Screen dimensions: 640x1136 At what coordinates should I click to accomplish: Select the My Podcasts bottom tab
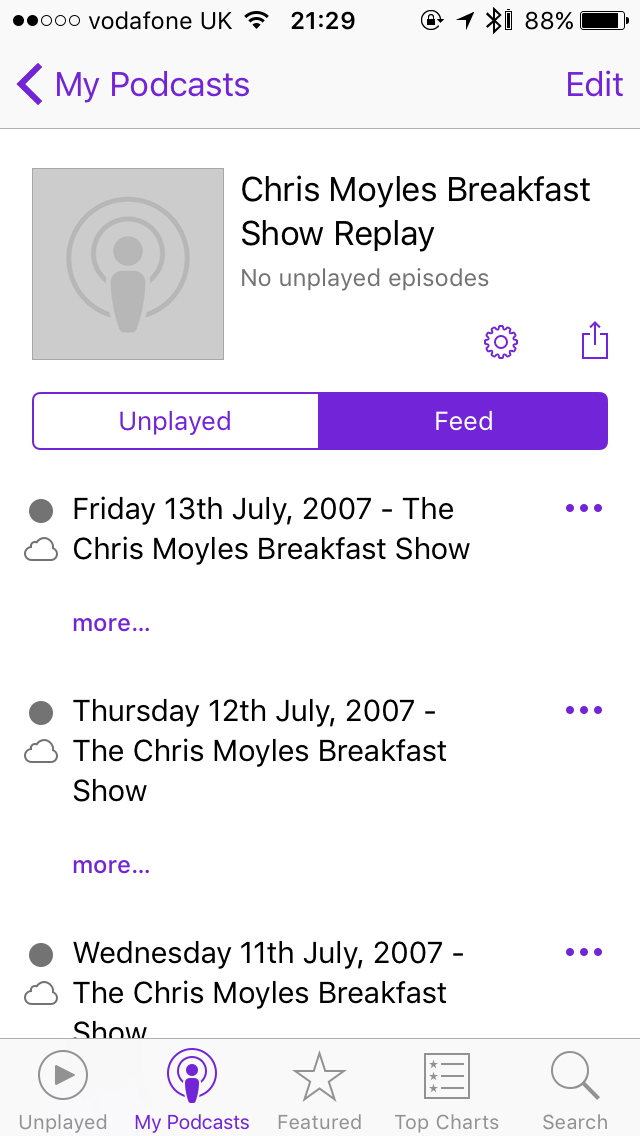point(192,1088)
